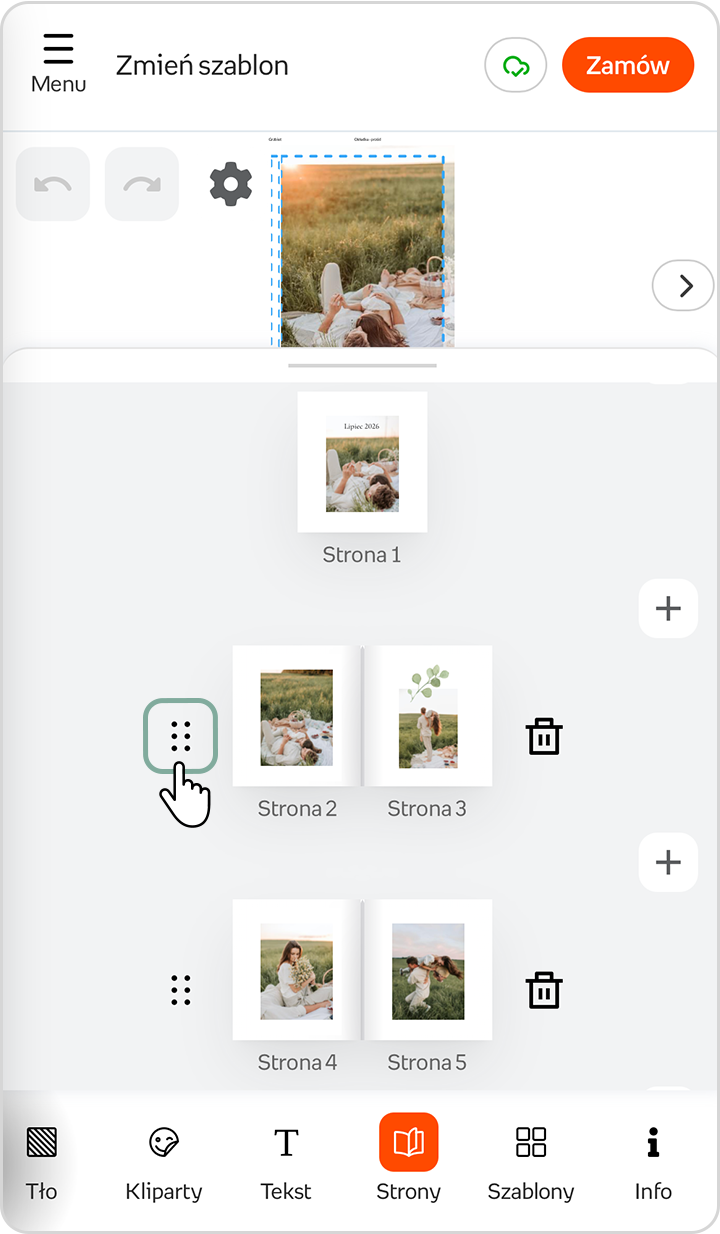Add pages after Strona 3 using plus
The width and height of the screenshot is (720, 1234).
pyautogui.click(x=667, y=862)
